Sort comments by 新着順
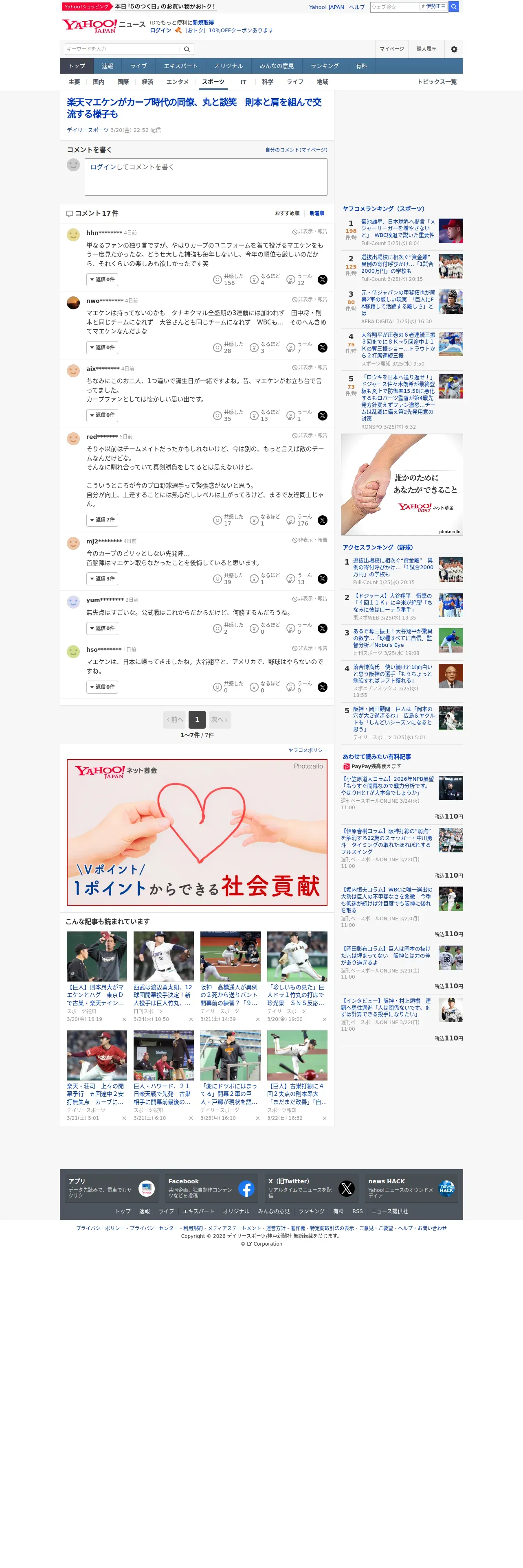The image size is (523, 1568). (x=316, y=214)
